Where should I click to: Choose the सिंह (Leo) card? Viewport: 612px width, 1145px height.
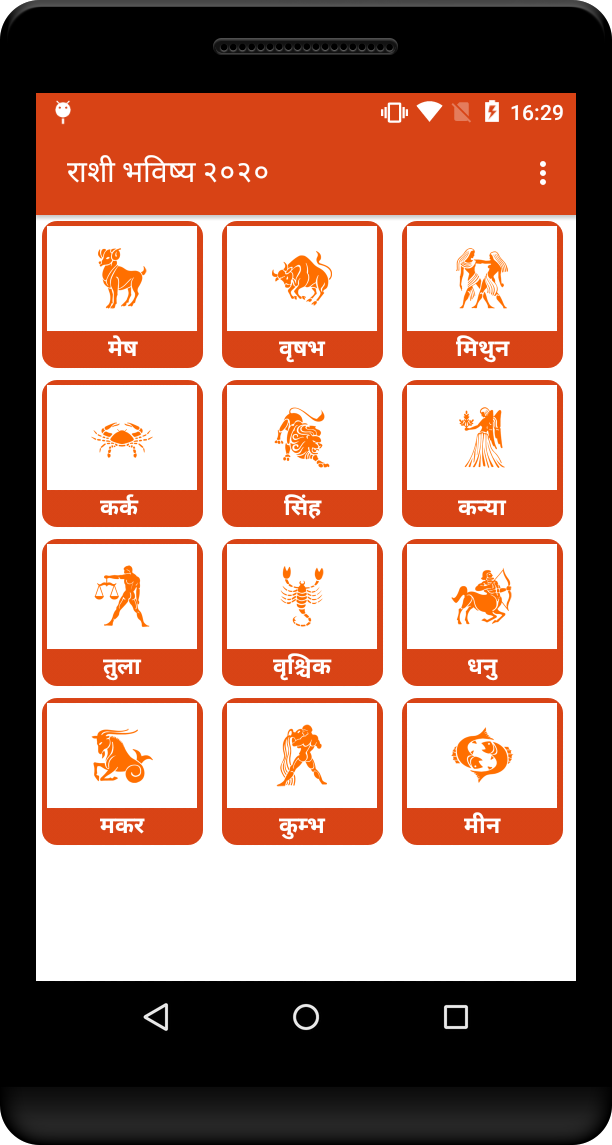[302, 453]
